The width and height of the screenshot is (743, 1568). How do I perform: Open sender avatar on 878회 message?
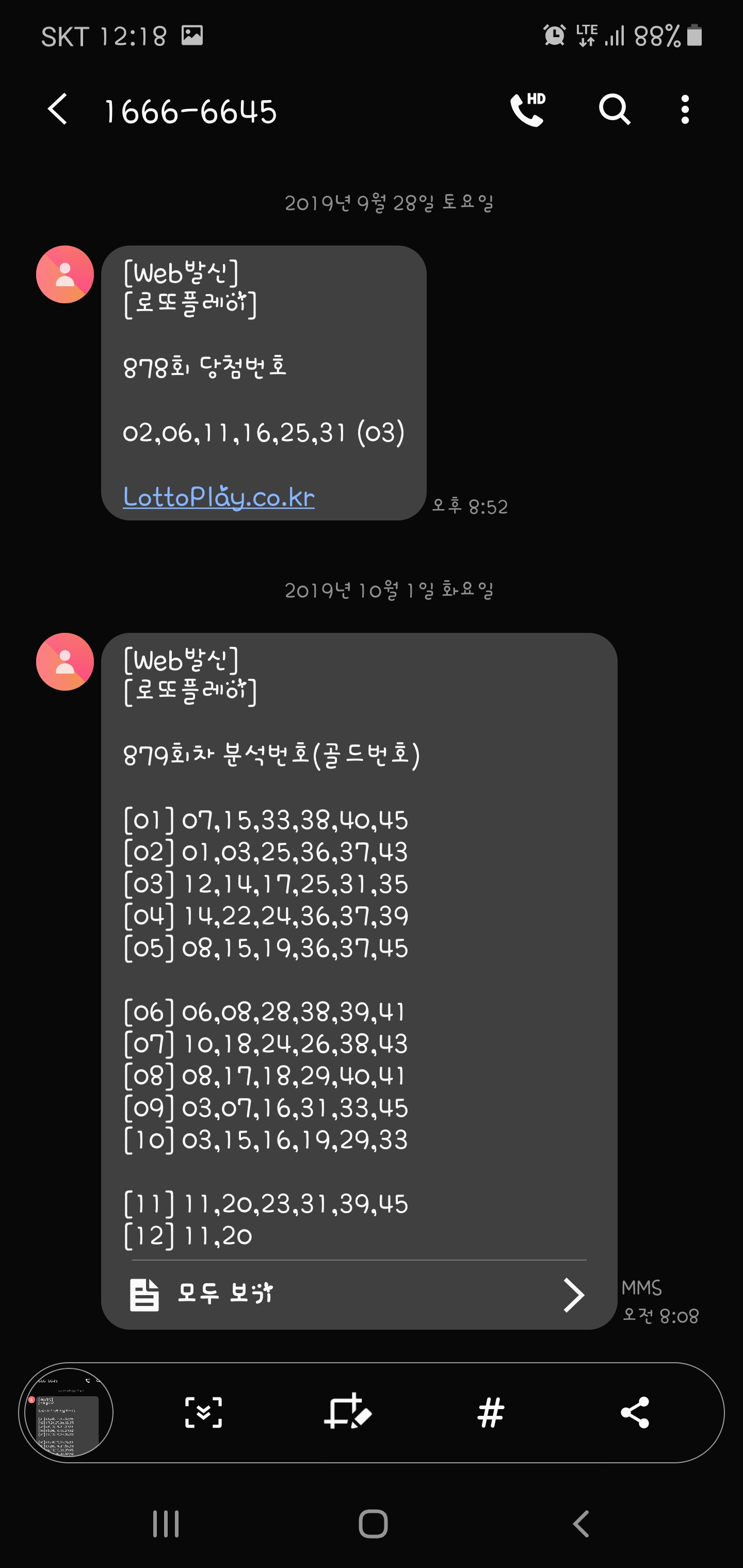click(x=65, y=274)
